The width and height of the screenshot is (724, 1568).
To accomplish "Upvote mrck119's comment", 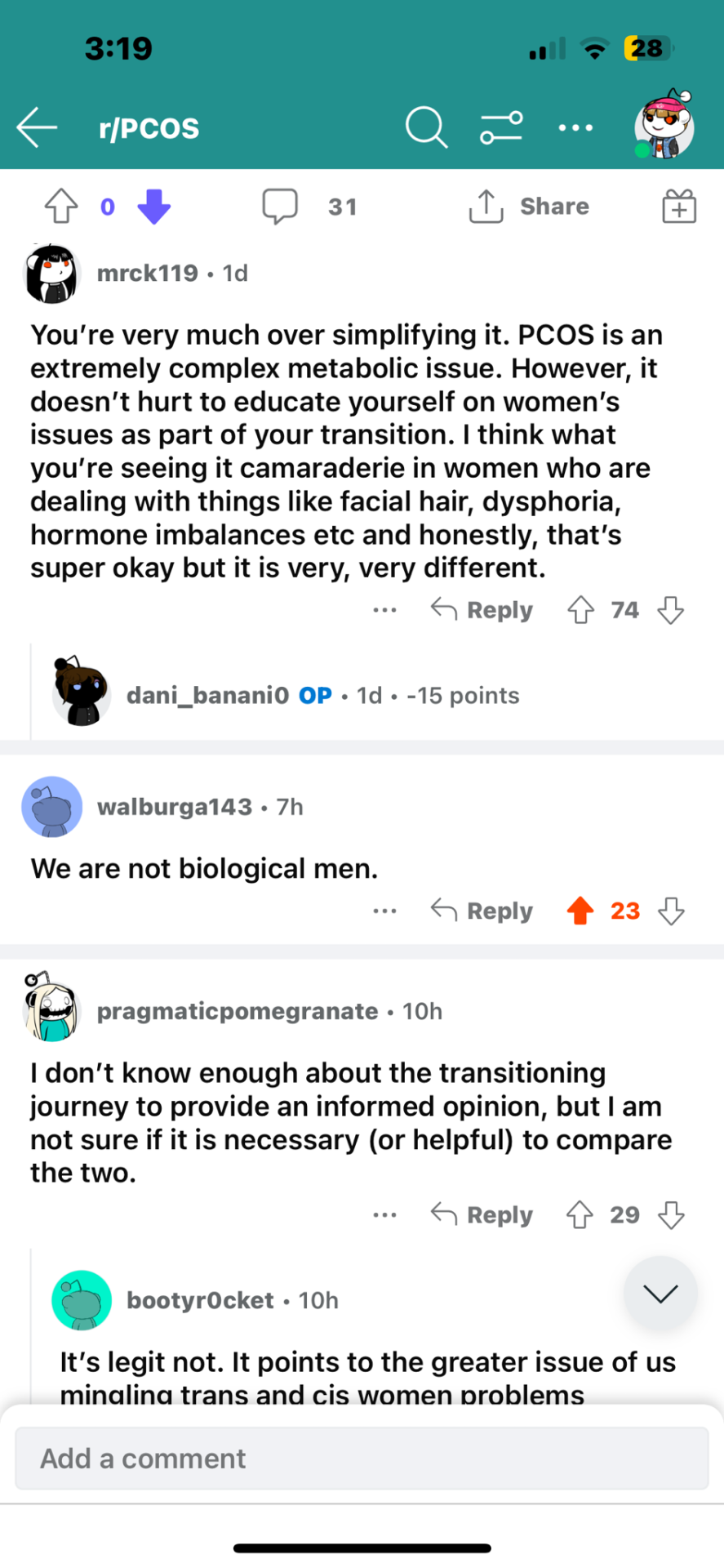I will [580, 610].
